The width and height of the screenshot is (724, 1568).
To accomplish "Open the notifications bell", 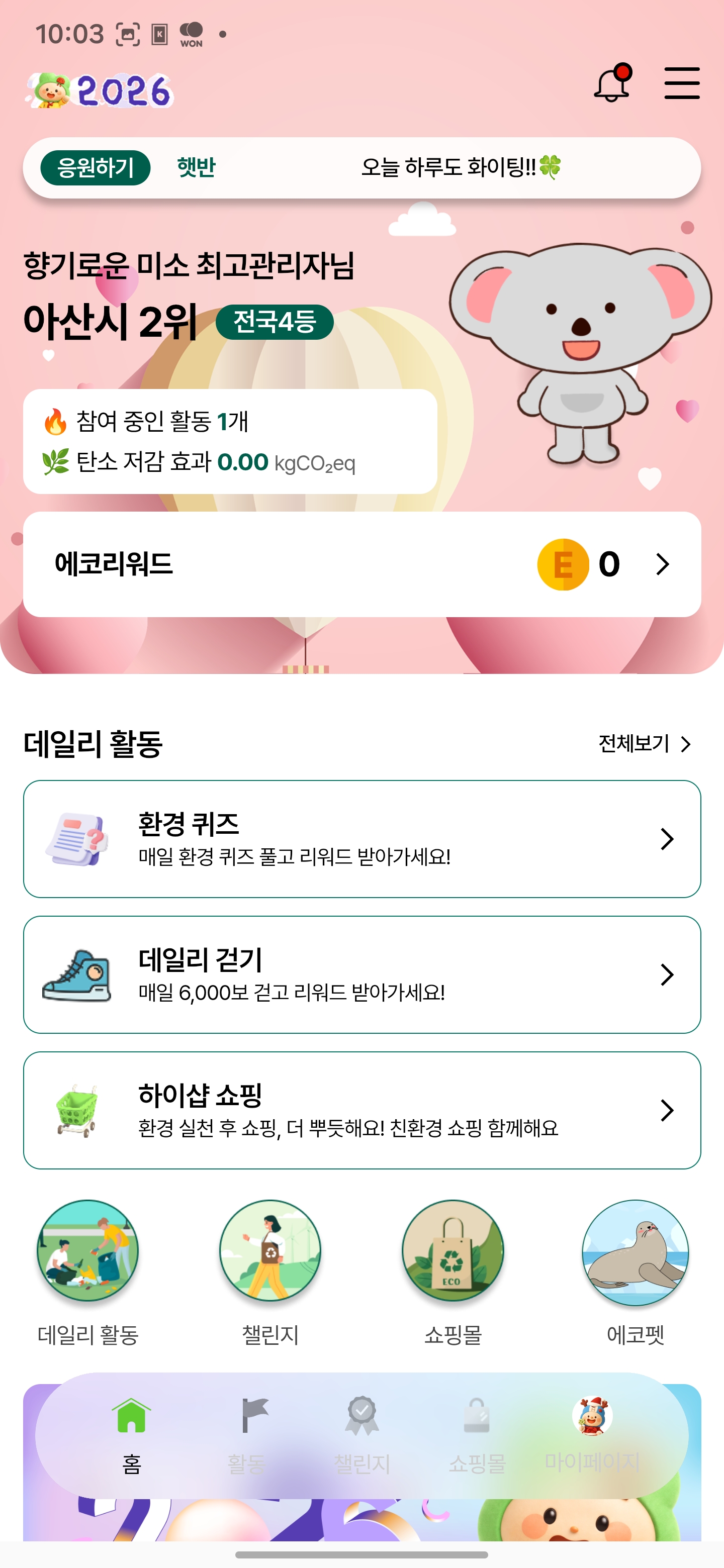I will coord(611,84).
